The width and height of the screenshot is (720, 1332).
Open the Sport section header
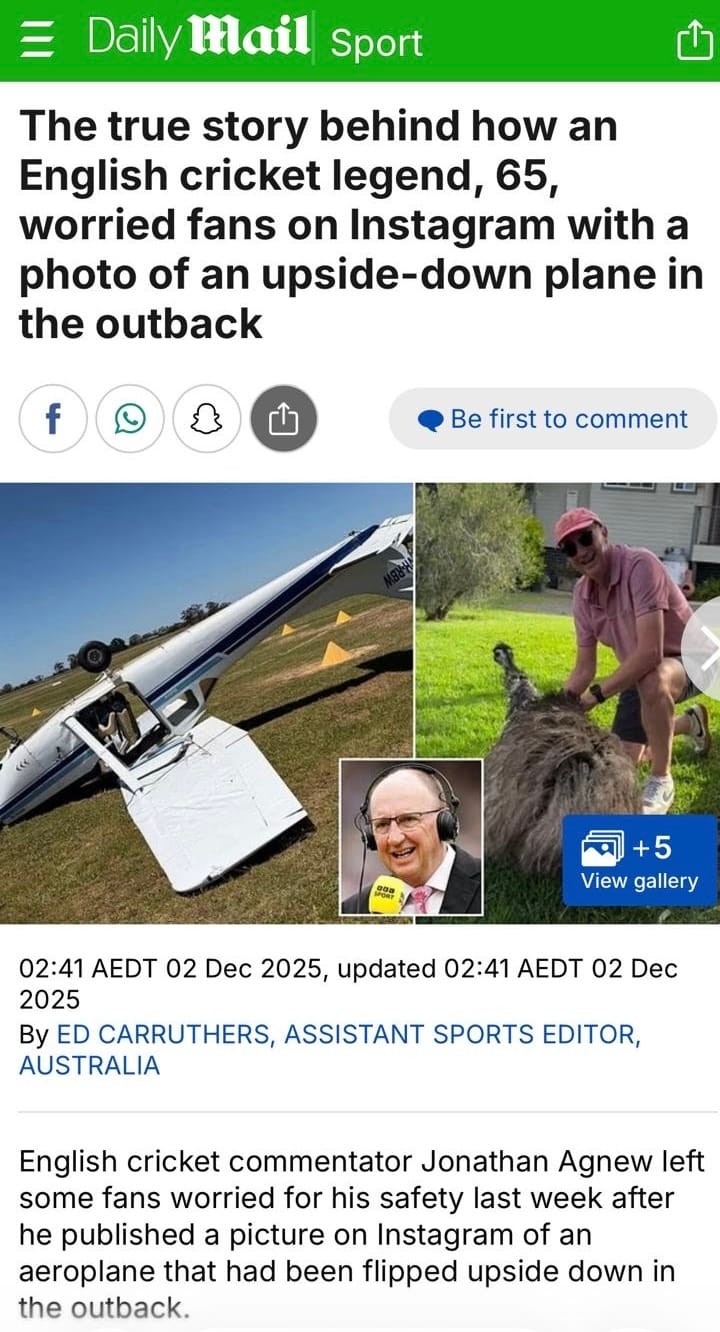tap(376, 42)
